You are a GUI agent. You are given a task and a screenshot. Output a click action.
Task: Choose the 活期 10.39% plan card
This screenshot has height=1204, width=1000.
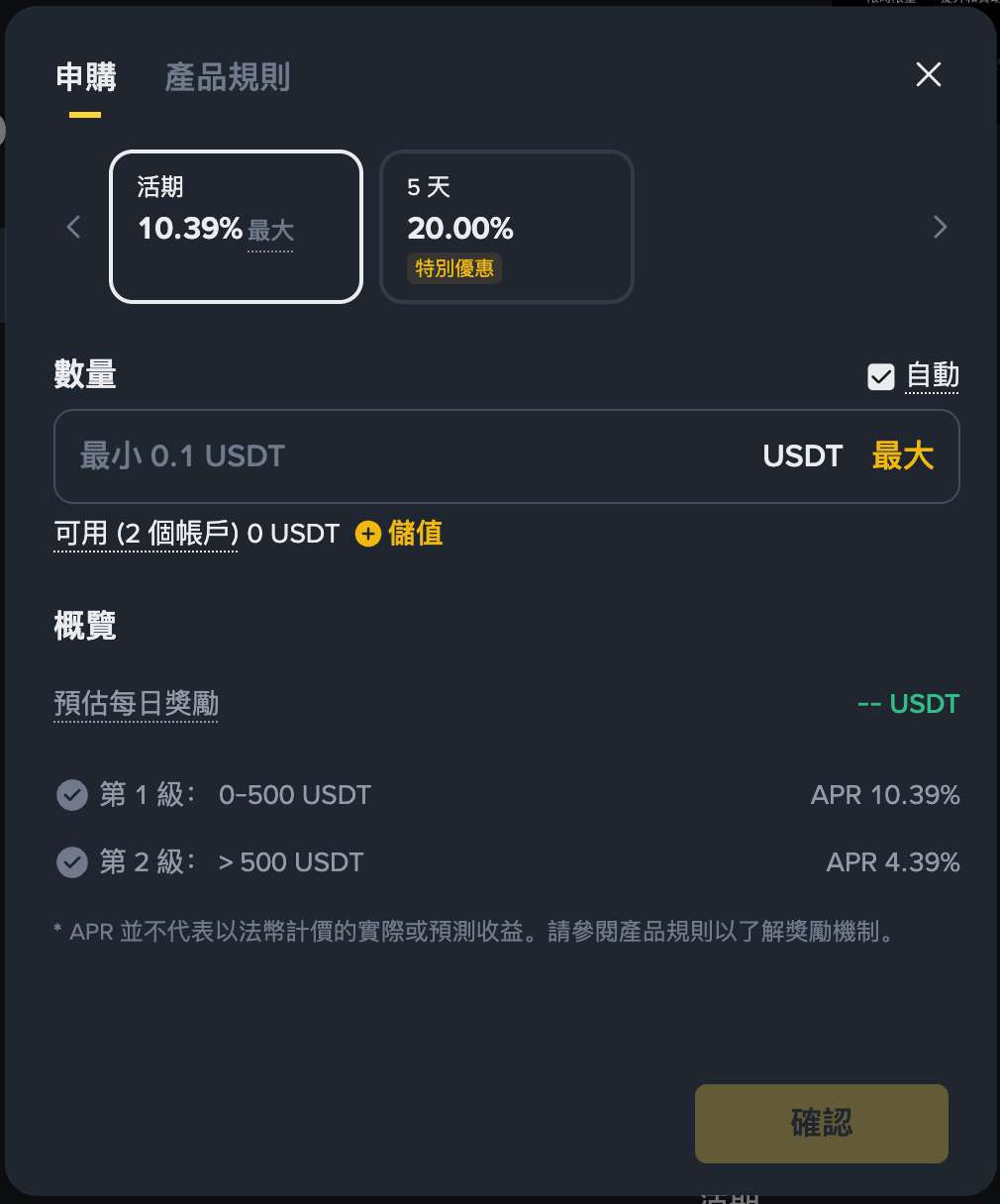(x=236, y=227)
